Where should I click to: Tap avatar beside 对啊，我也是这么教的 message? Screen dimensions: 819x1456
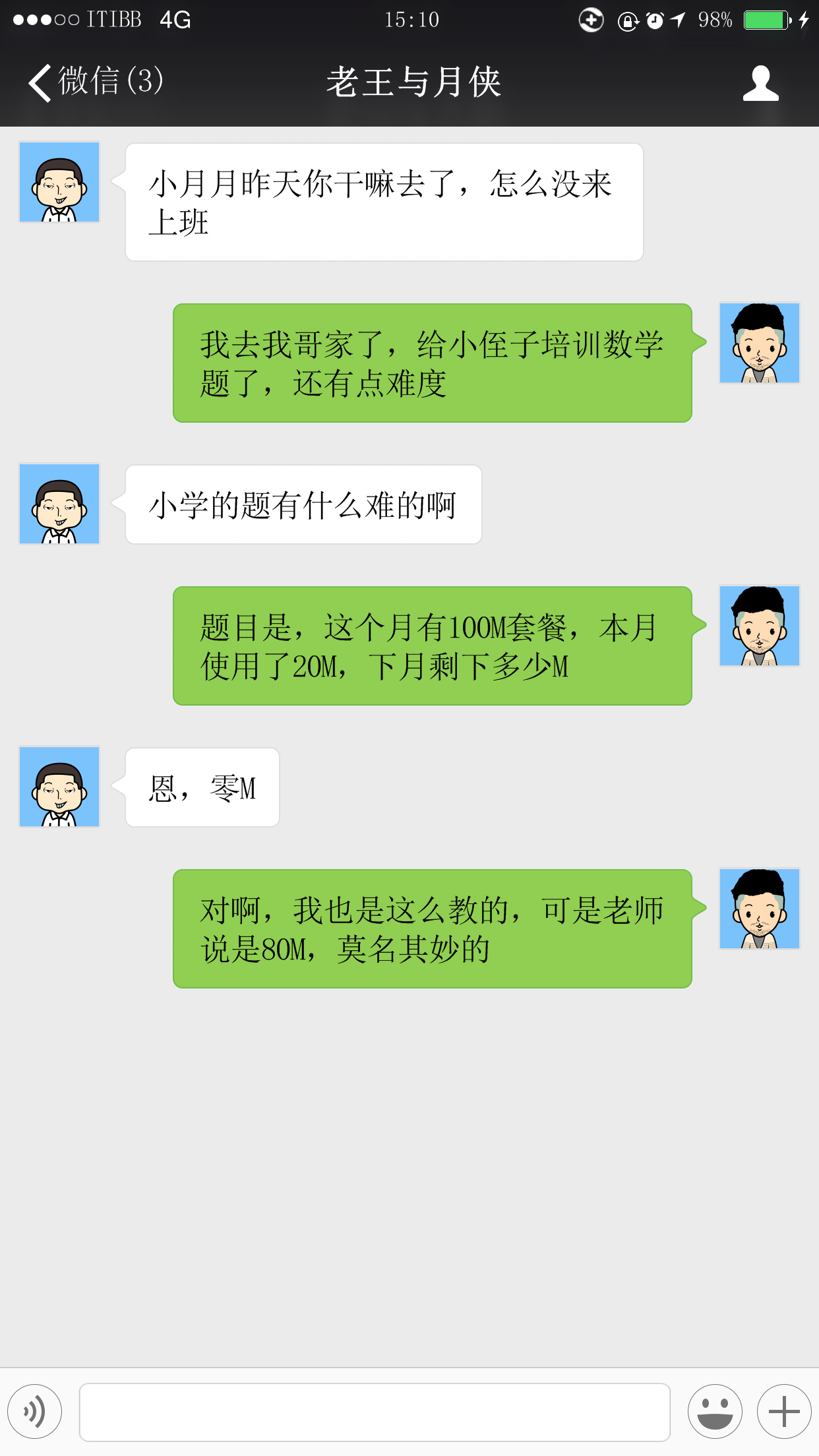click(759, 909)
